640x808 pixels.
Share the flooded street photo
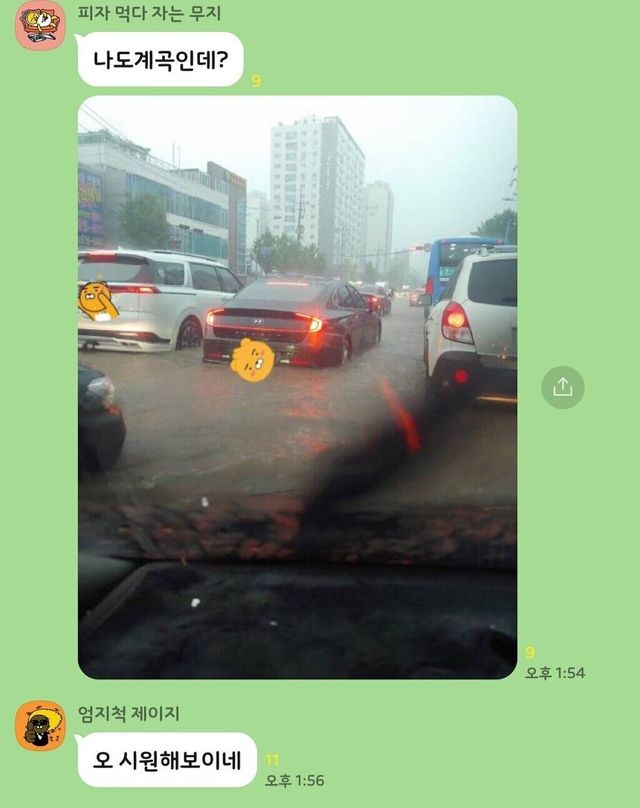pyautogui.click(x=563, y=387)
